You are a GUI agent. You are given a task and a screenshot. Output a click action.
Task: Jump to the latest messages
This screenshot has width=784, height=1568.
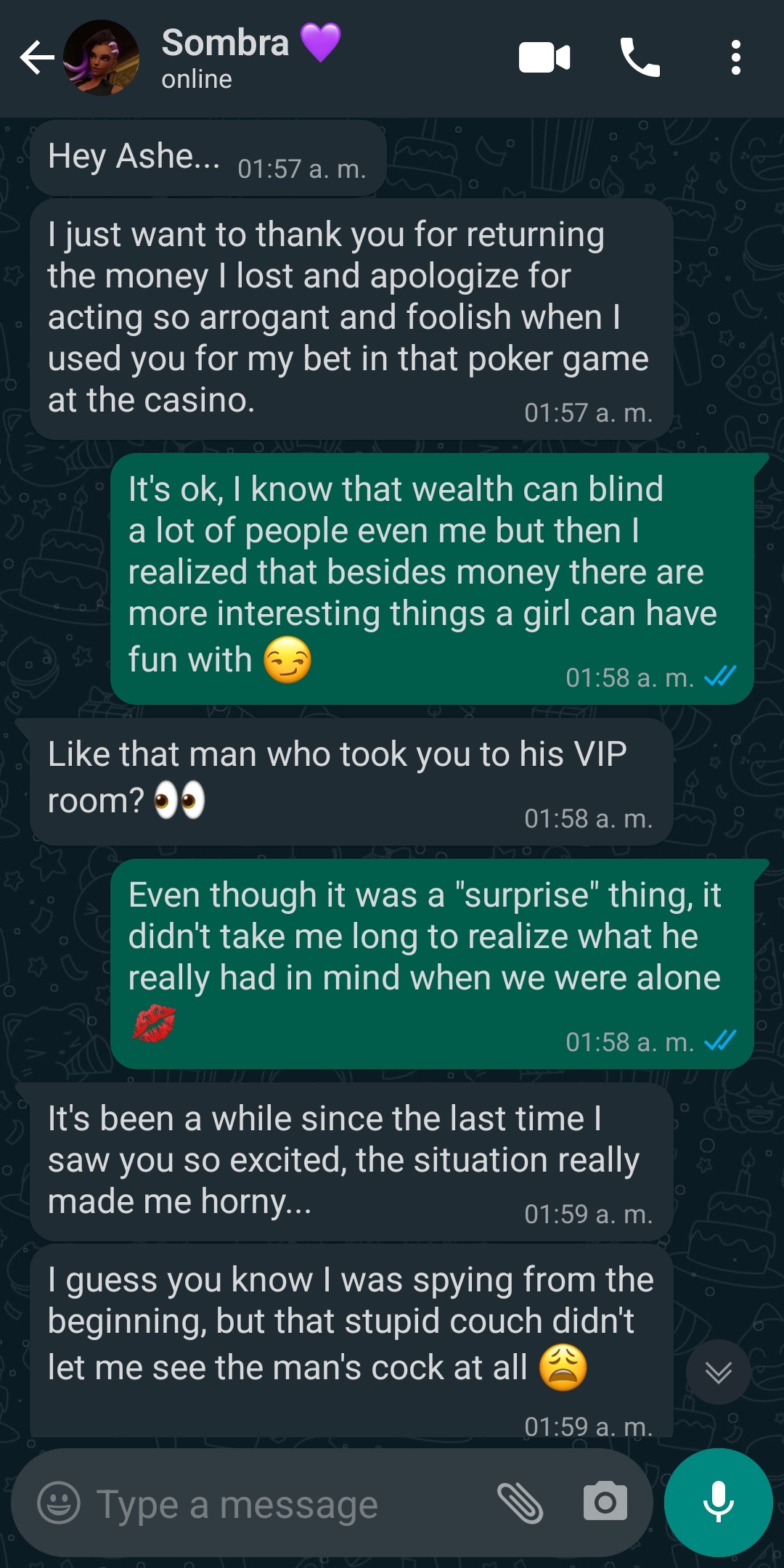point(718,1372)
